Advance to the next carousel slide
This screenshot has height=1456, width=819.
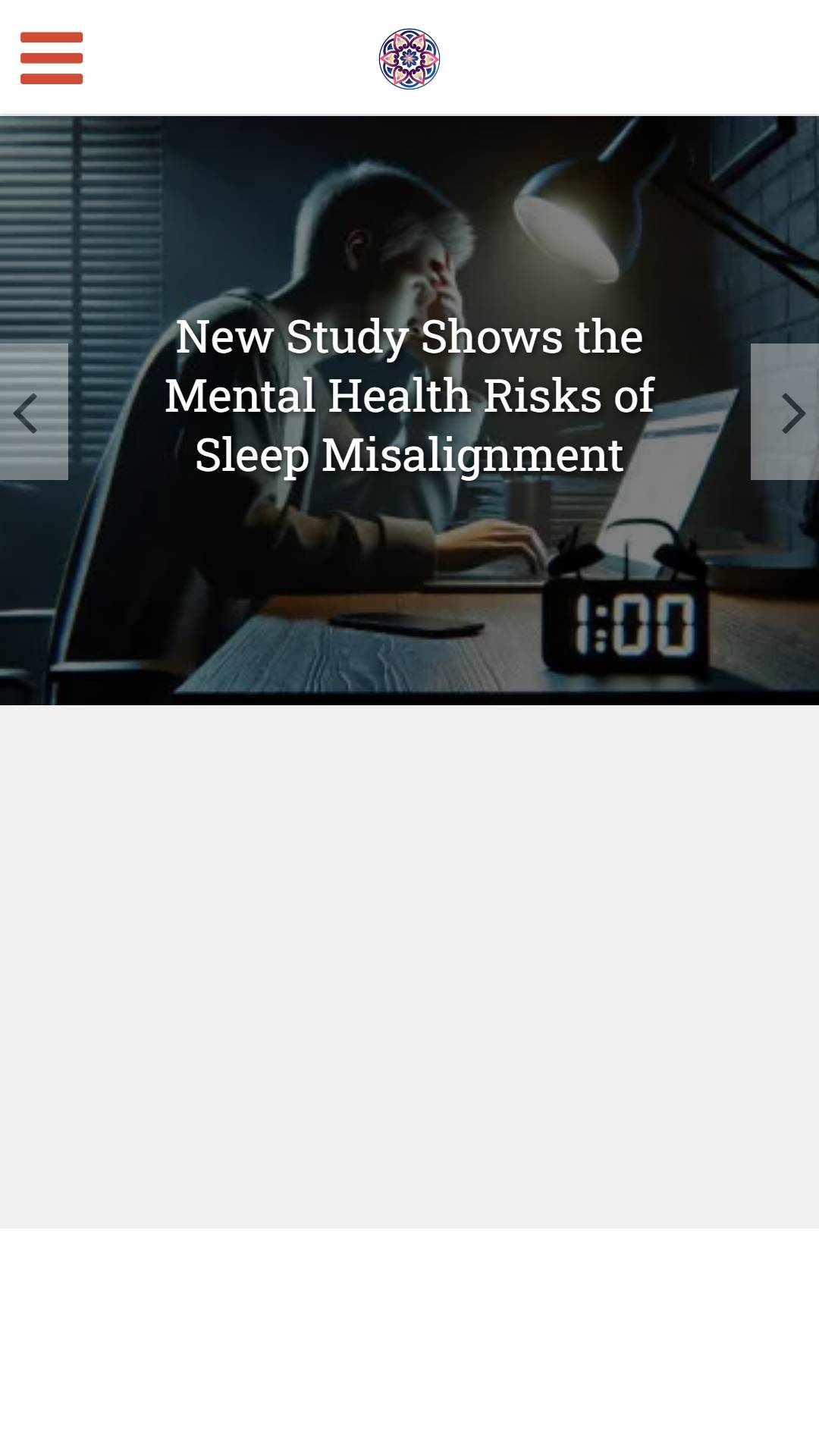(785, 412)
